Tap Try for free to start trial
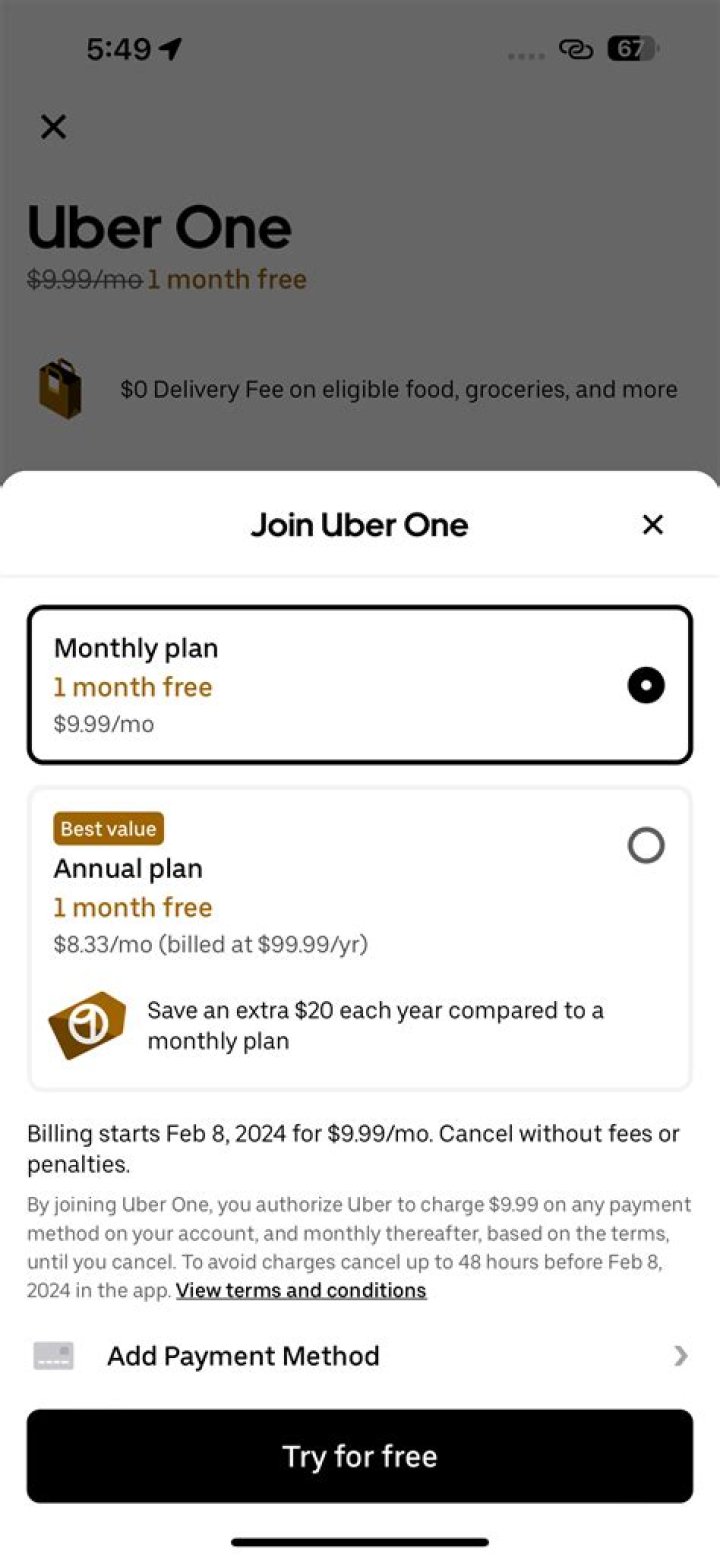The width and height of the screenshot is (720, 1560). 360,1456
